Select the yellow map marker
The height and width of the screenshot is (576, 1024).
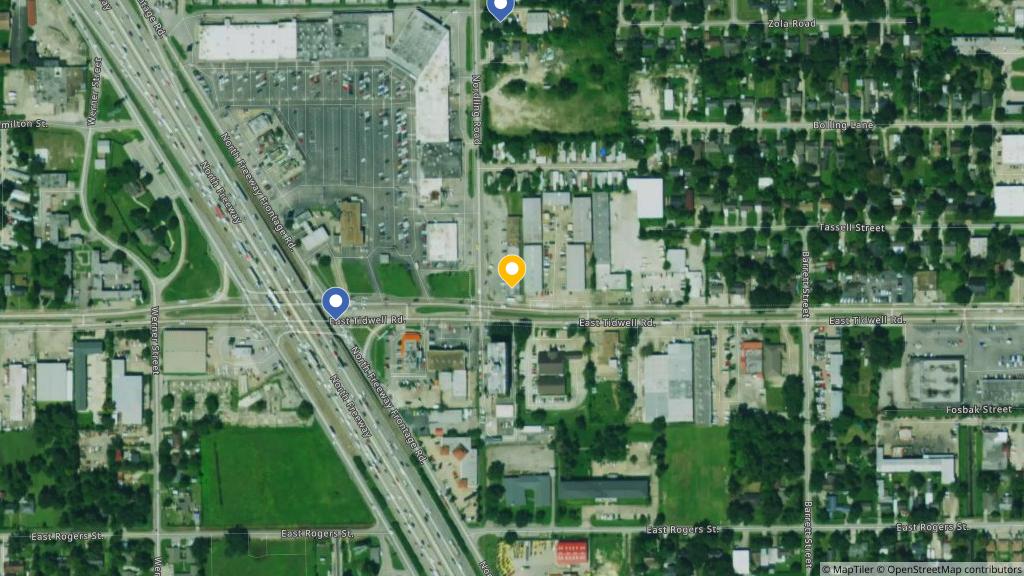pos(512,270)
